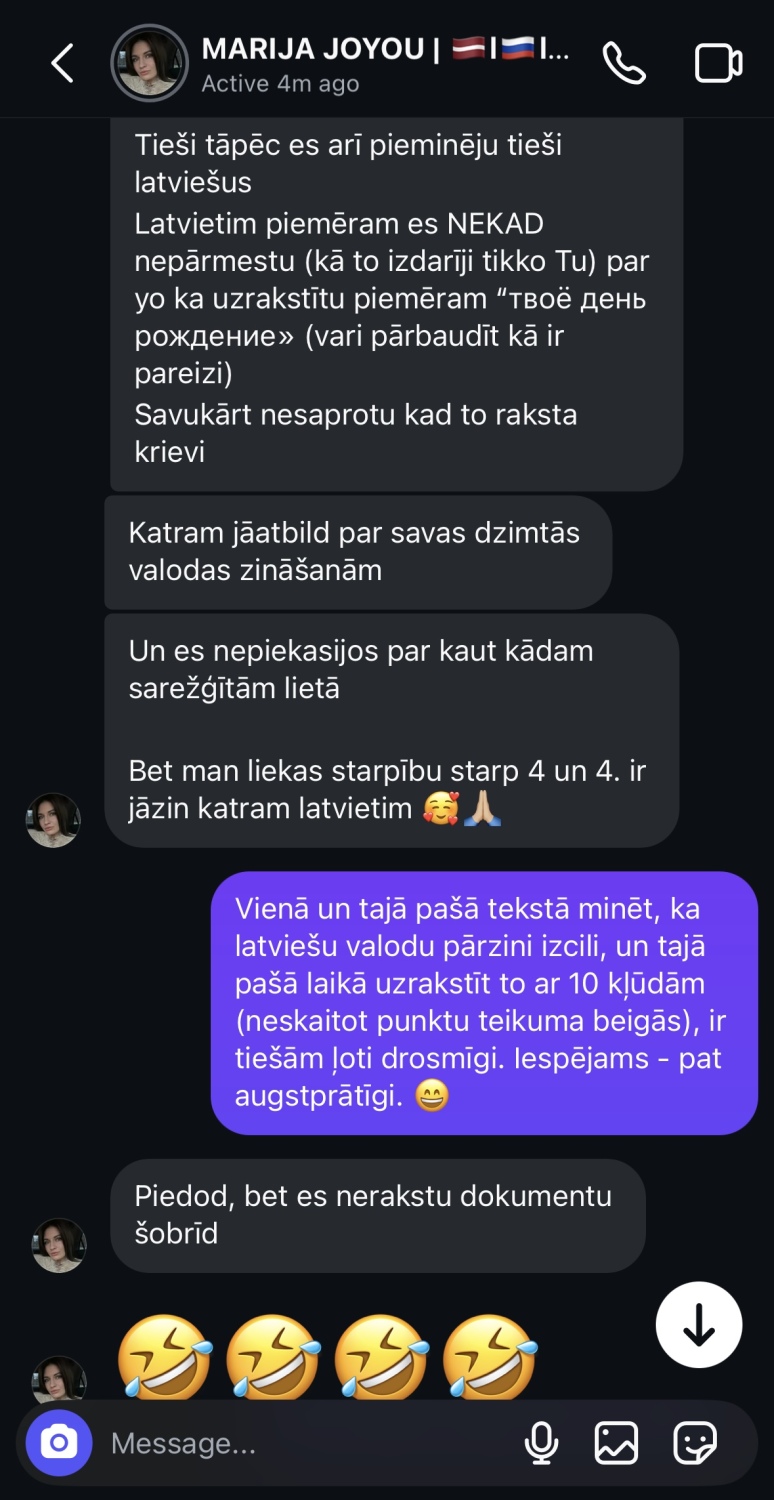Open the camera from the message bar

pos(59,1443)
